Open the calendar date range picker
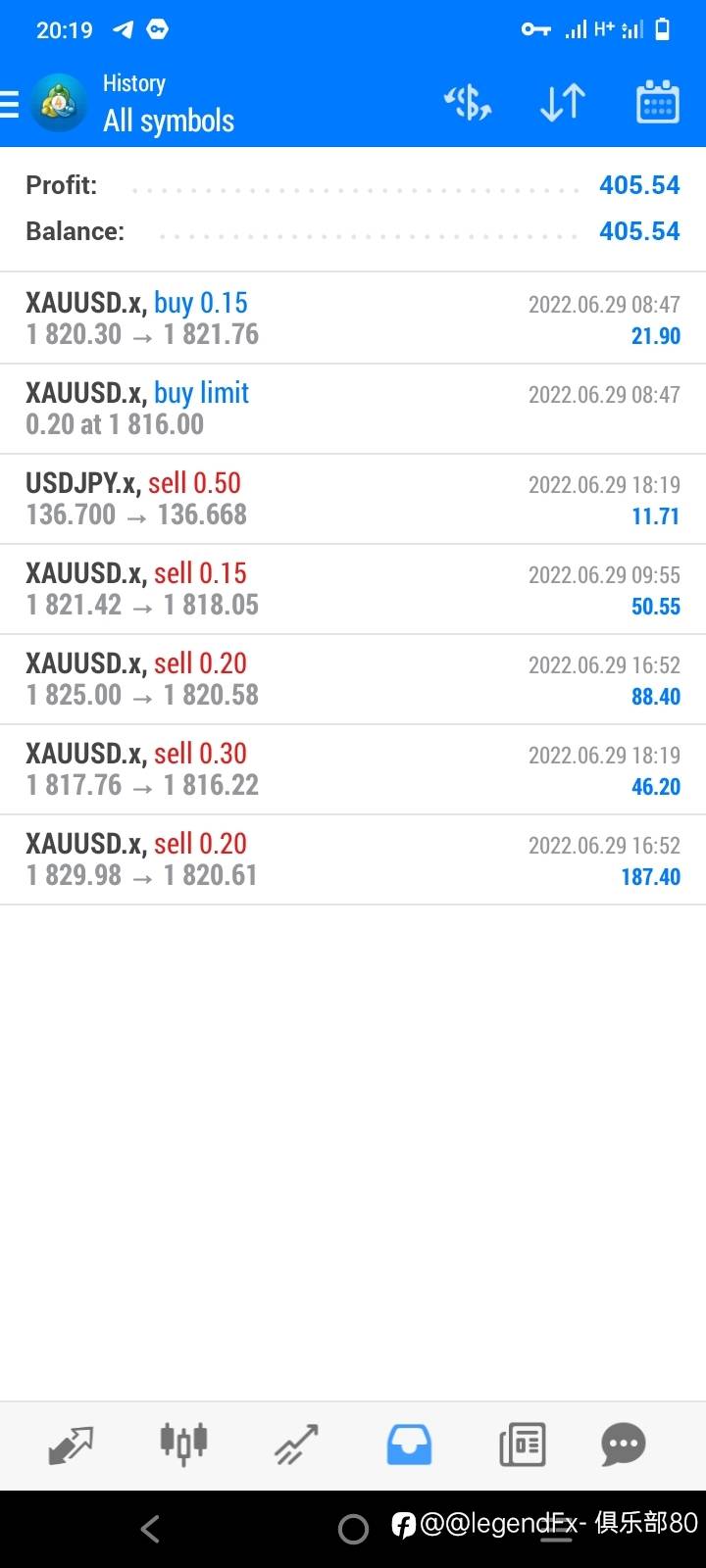The height and width of the screenshot is (1568, 706). click(657, 103)
